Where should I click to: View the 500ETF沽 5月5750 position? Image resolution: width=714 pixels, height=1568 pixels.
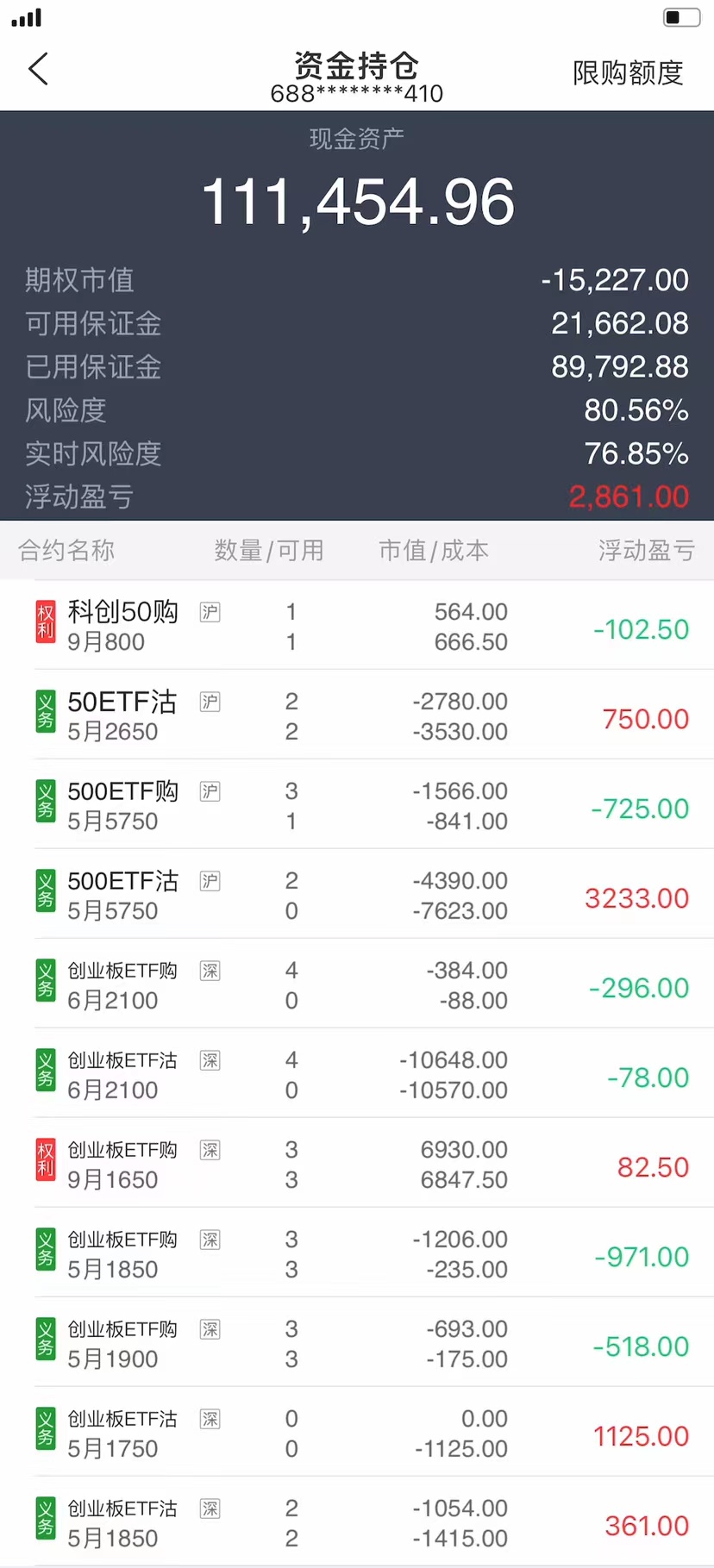357,895
